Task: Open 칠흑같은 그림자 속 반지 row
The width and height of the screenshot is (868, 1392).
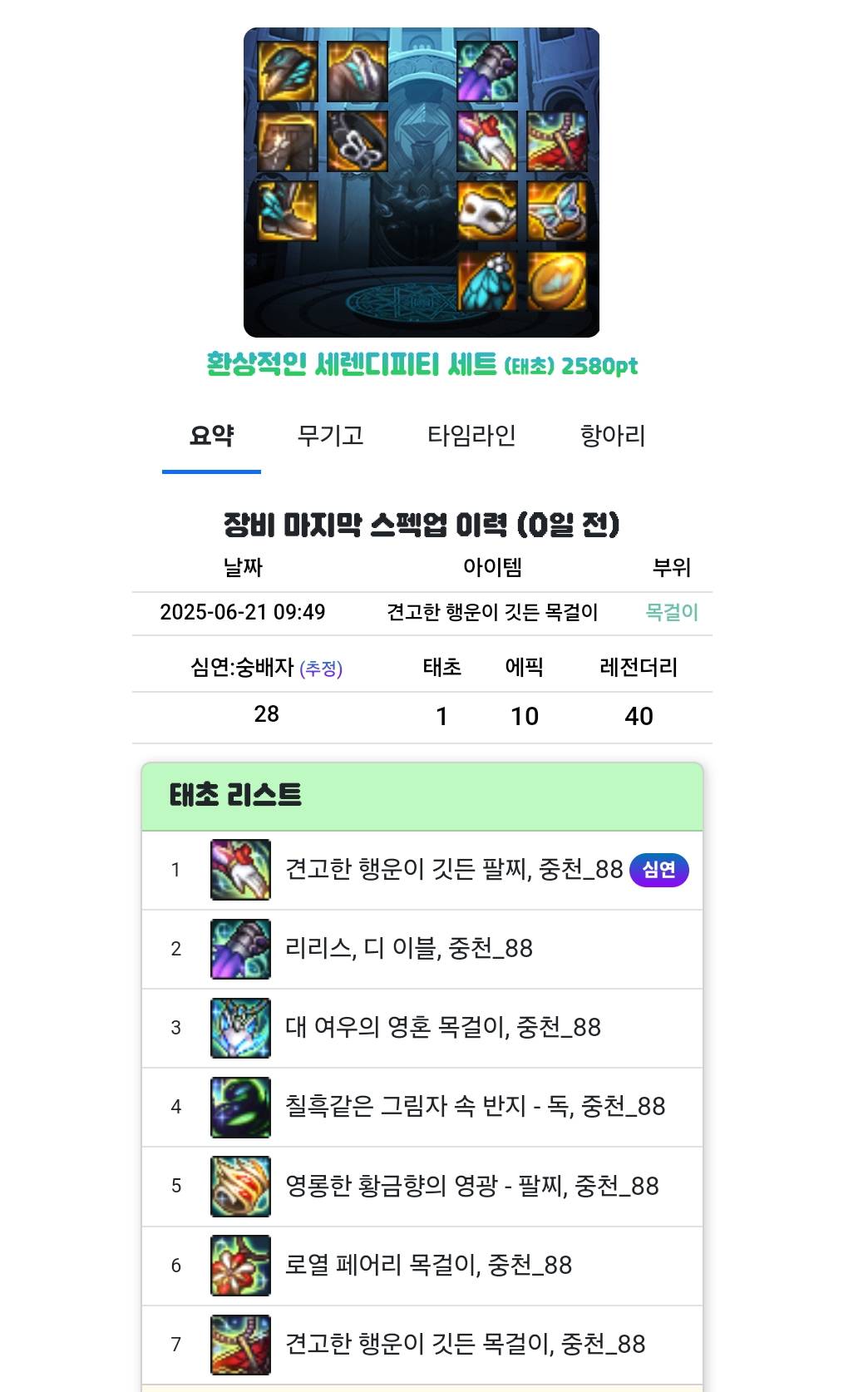Action: click(475, 1107)
